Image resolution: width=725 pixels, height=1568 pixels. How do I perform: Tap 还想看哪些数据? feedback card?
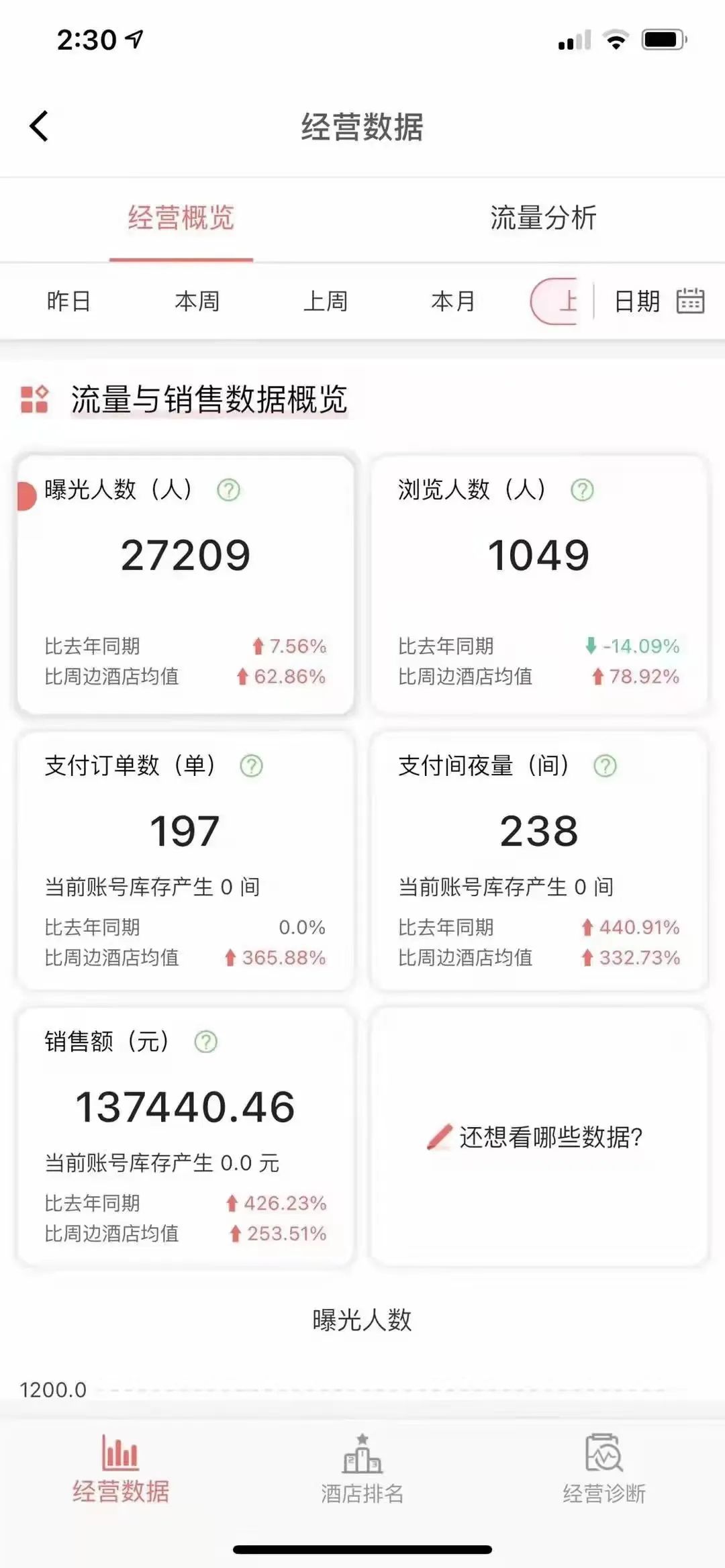pos(539,1136)
